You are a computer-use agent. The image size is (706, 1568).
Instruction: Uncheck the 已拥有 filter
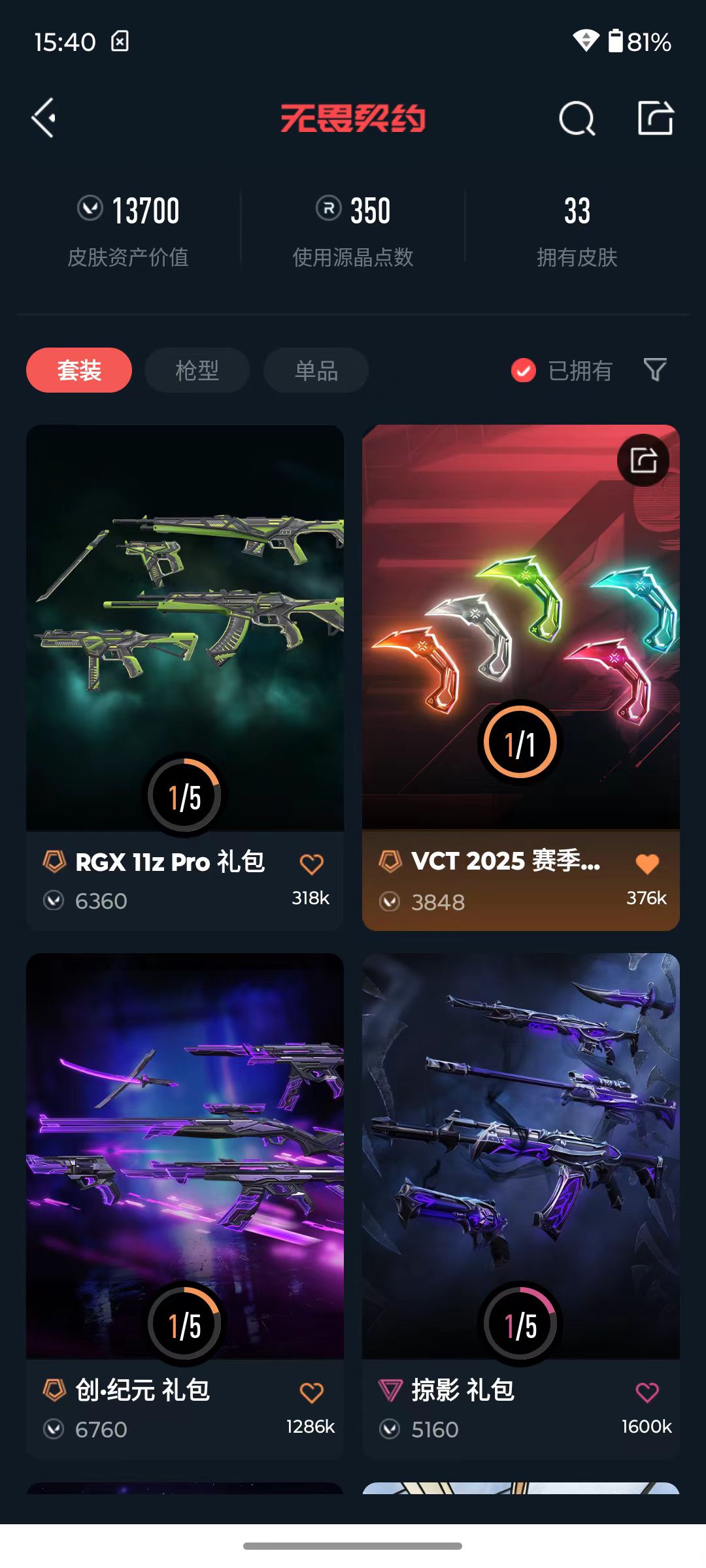562,370
